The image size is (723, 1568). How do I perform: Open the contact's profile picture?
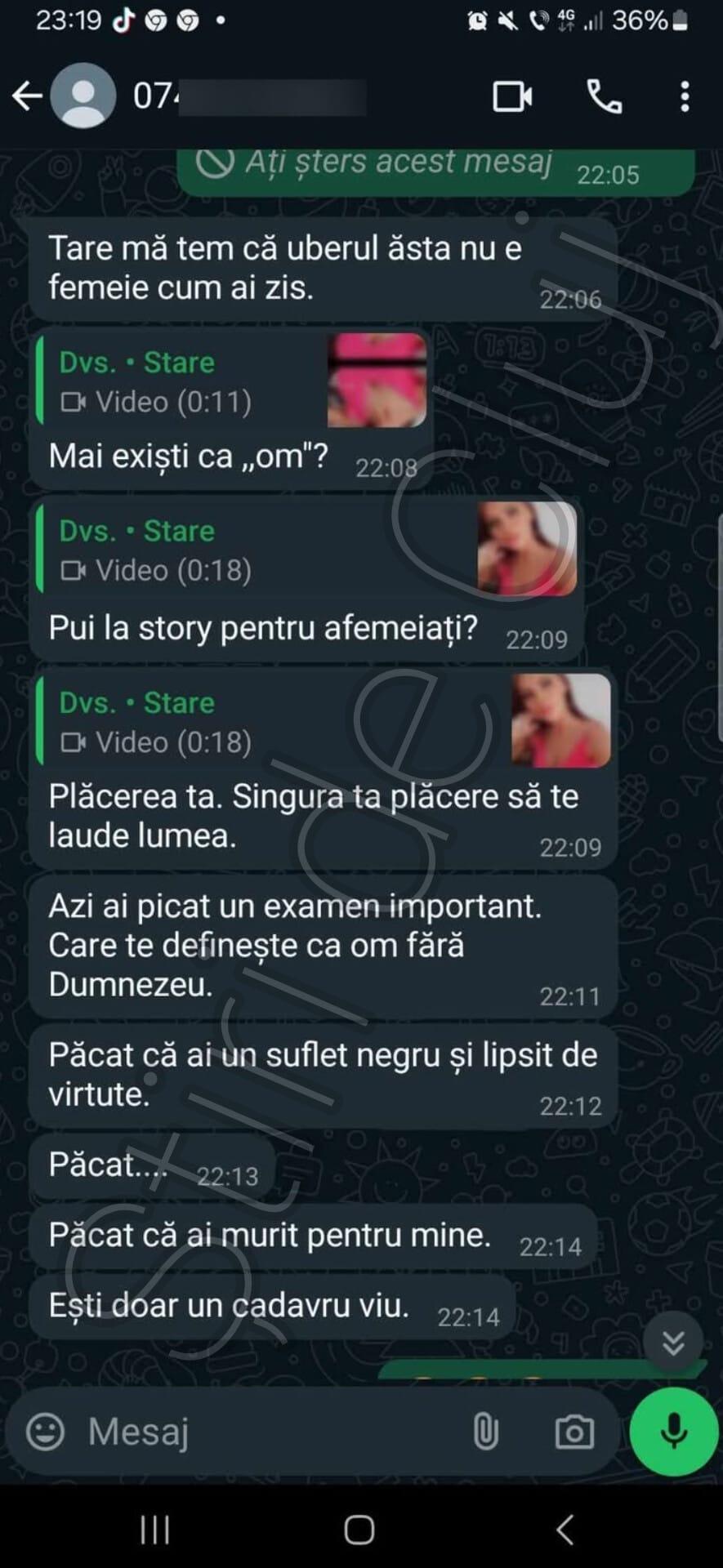click(83, 96)
